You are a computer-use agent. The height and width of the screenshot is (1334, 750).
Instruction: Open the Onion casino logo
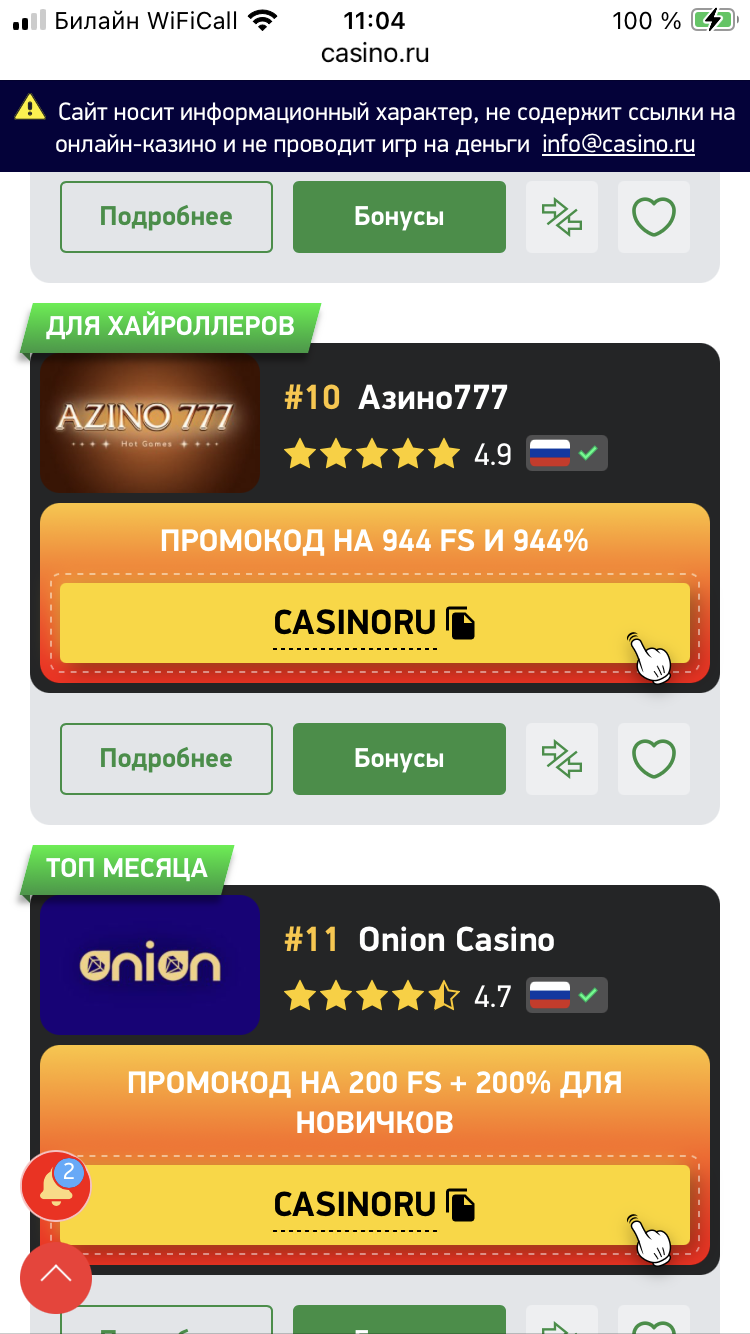(x=150, y=965)
